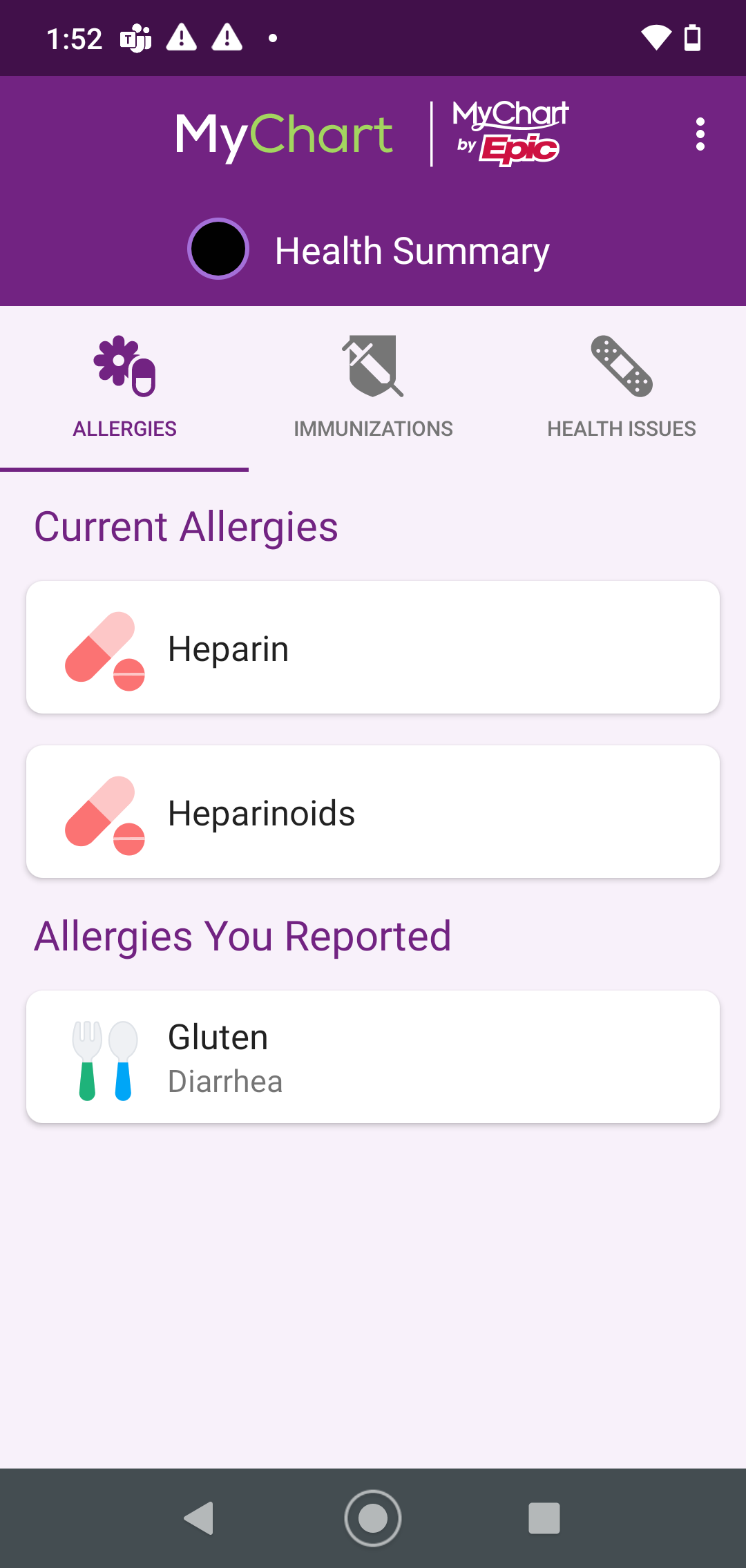Screen dimensions: 746x1568
Task: Click the profile photo circle
Action: (218, 249)
